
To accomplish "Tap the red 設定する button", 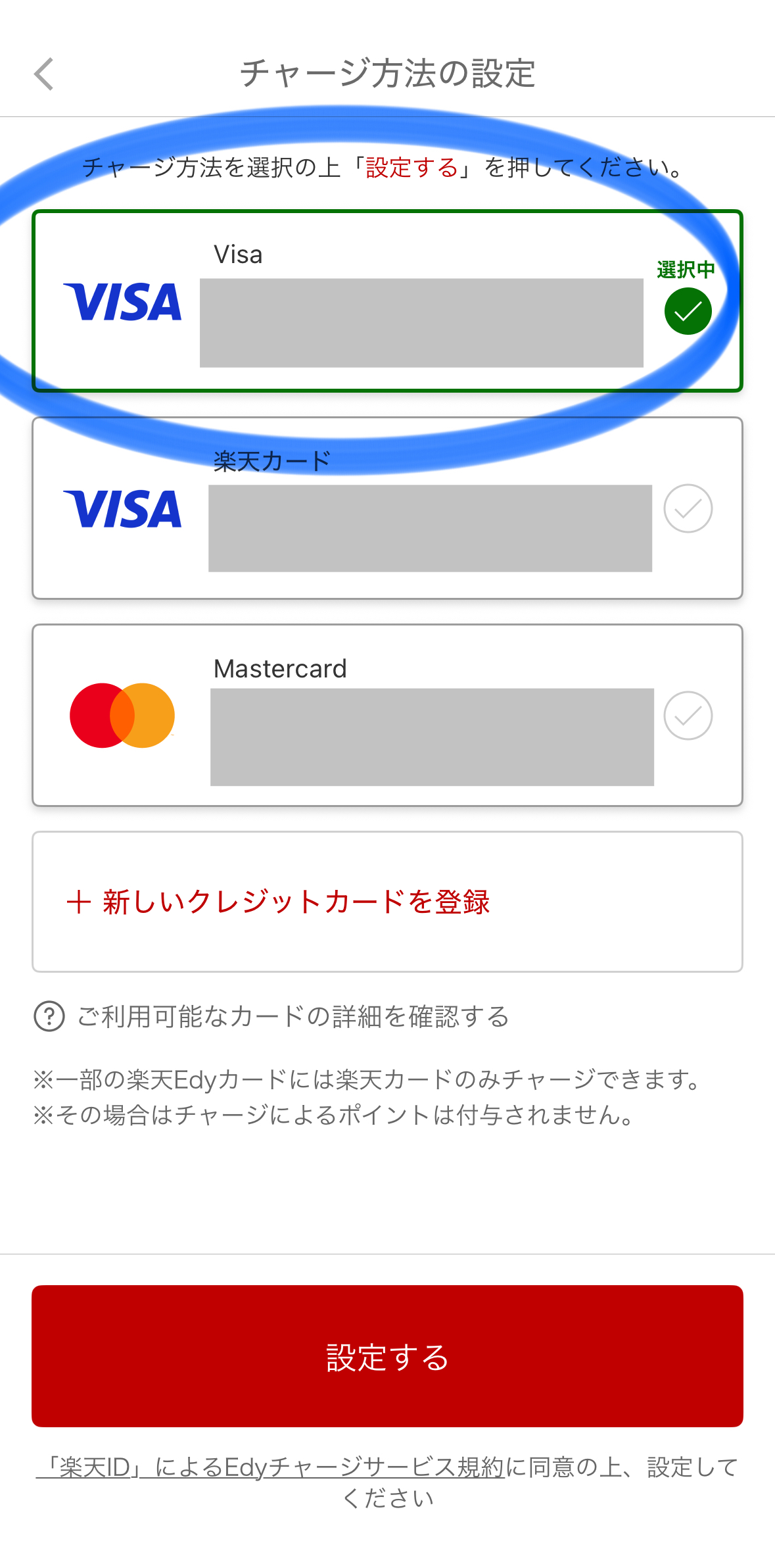I will [x=387, y=1356].
